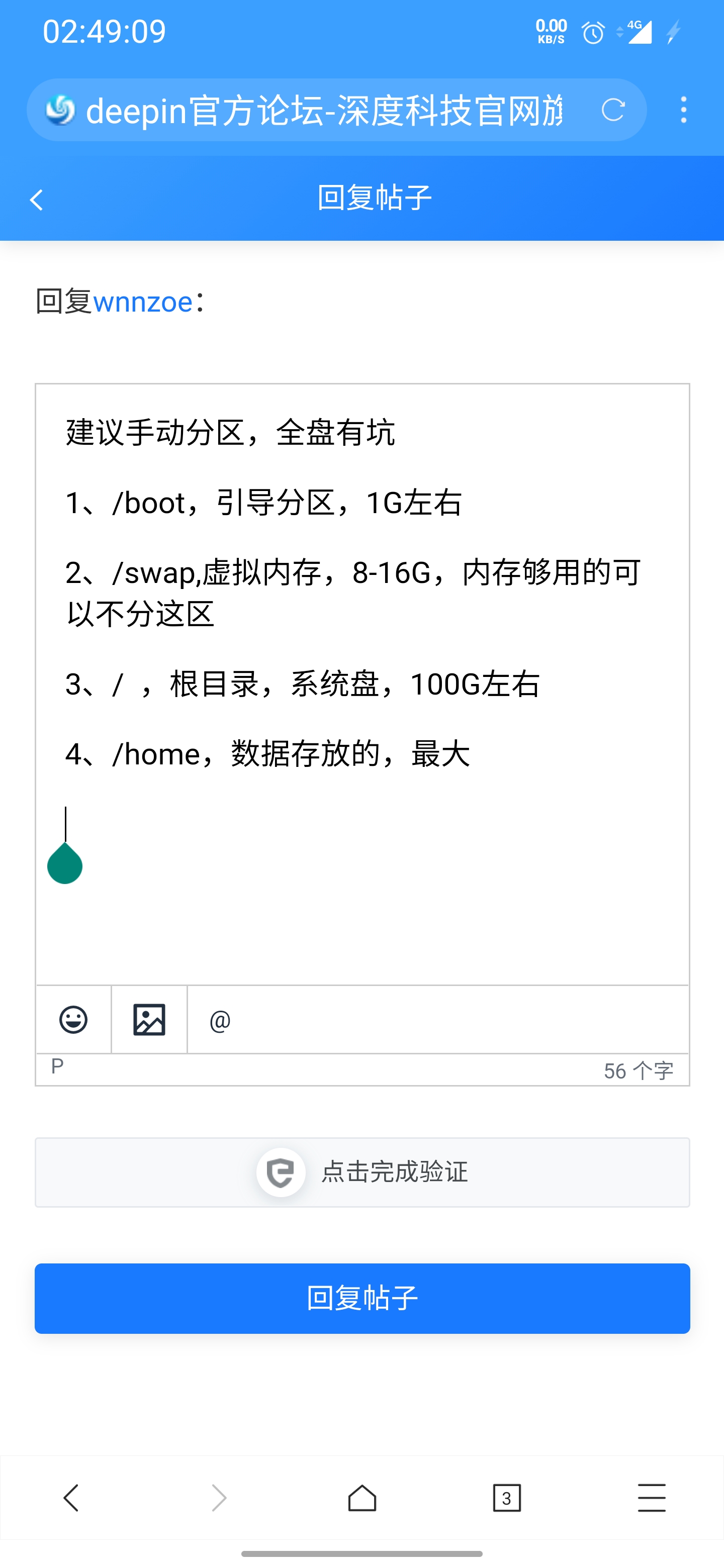Open the emoji picker in the editor
Viewport: 724px width, 1568px height.
pos(74,1020)
